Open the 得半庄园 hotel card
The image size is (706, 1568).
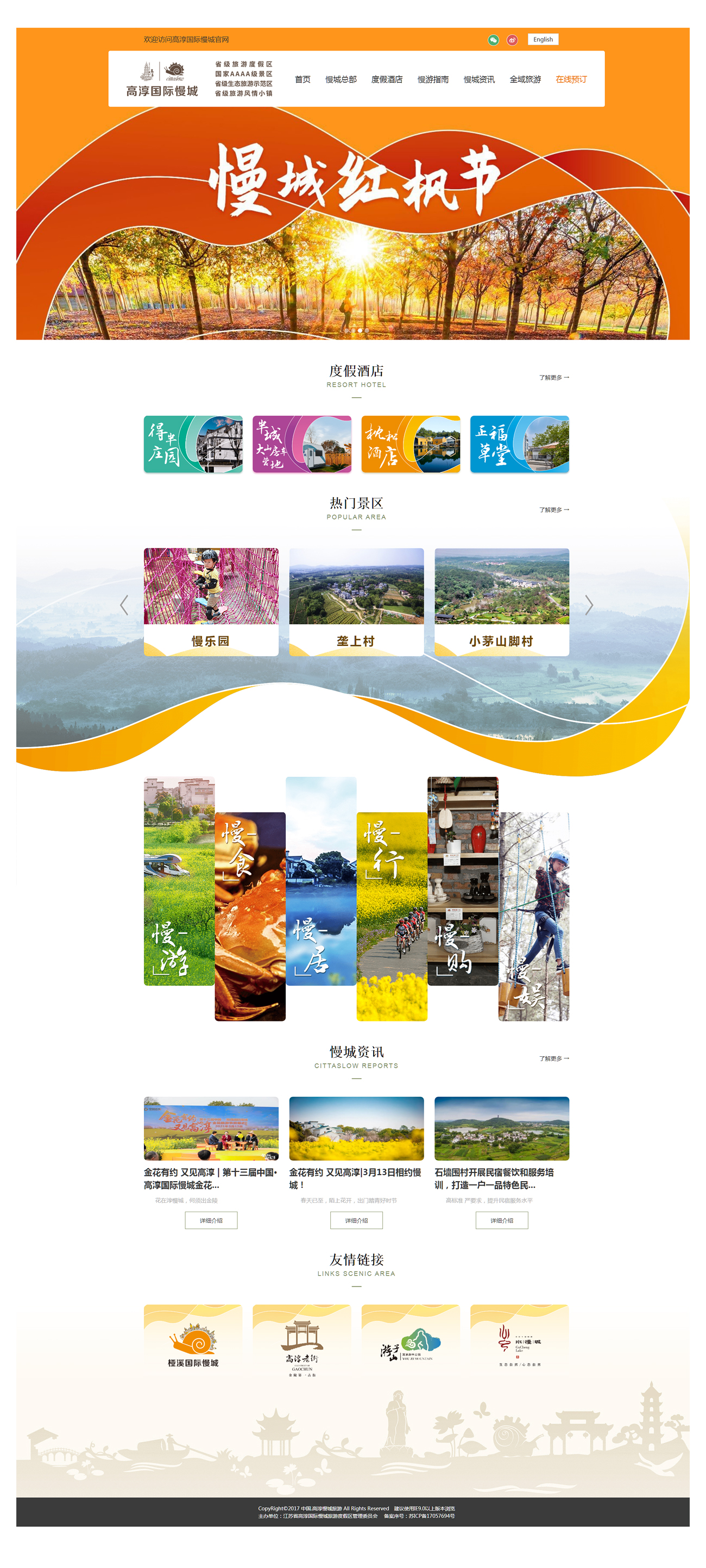click(x=193, y=444)
